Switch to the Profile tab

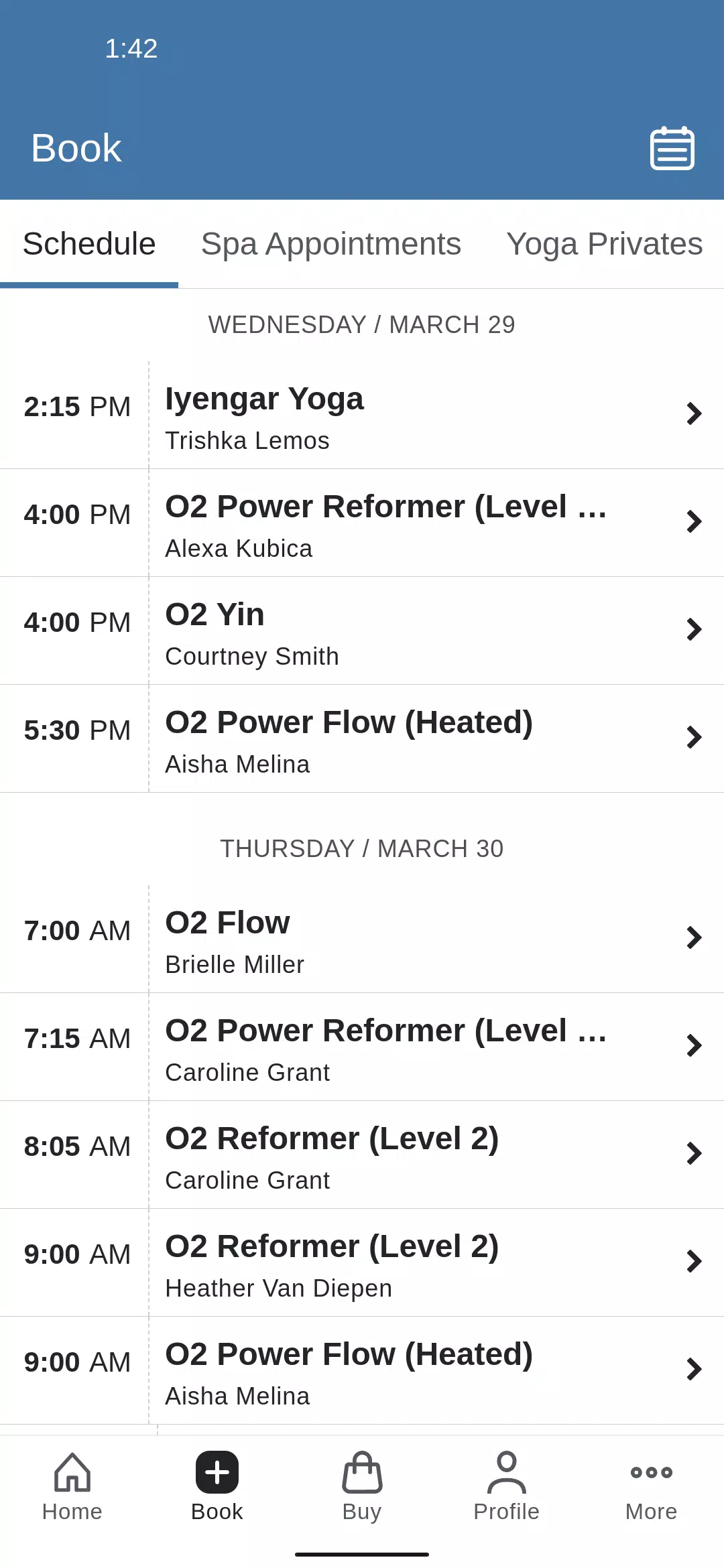(x=507, y=1486)
